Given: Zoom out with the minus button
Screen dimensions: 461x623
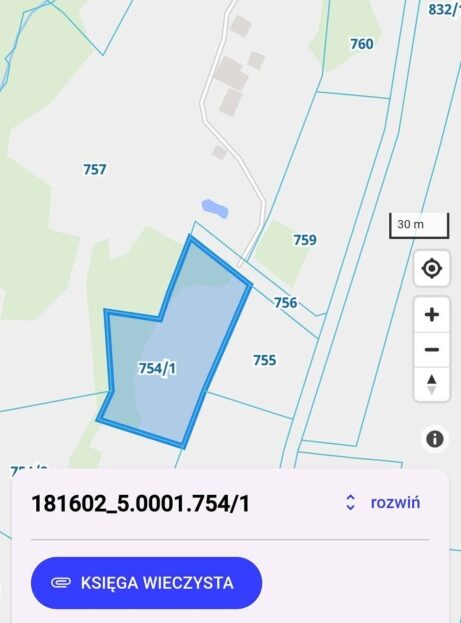Looking at the screenshot, I should click(432, 350).
